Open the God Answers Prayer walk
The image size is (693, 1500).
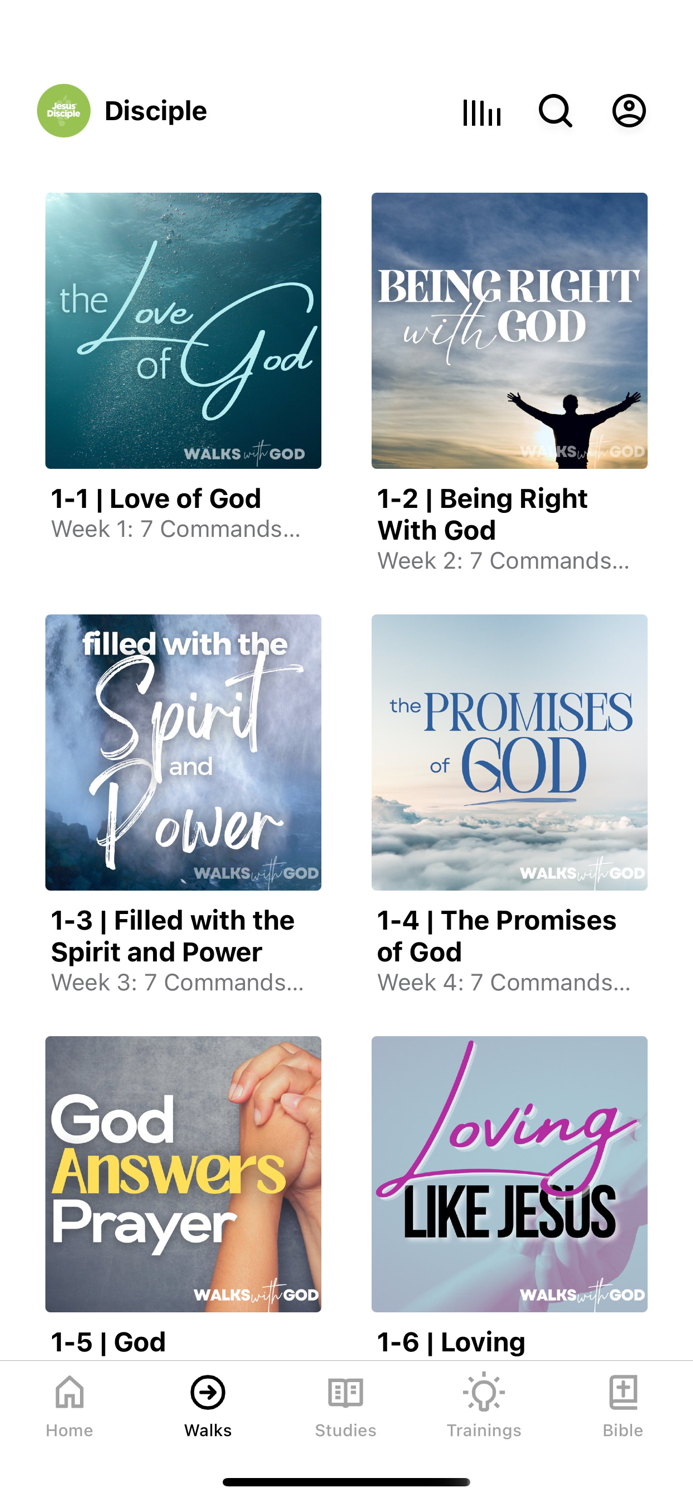pos(183,1173)
